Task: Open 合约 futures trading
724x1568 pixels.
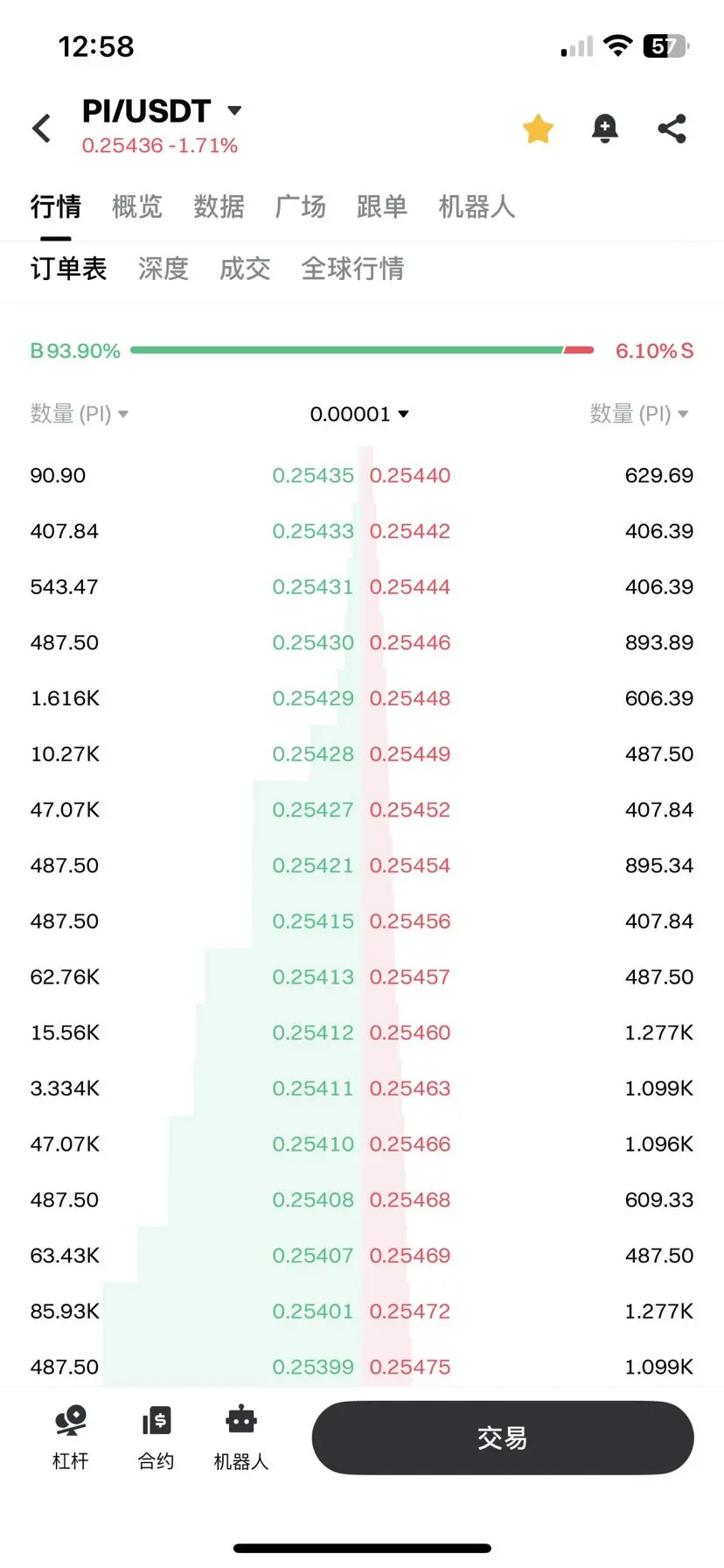Action: pyautogui.click(x=156, y=1438)
